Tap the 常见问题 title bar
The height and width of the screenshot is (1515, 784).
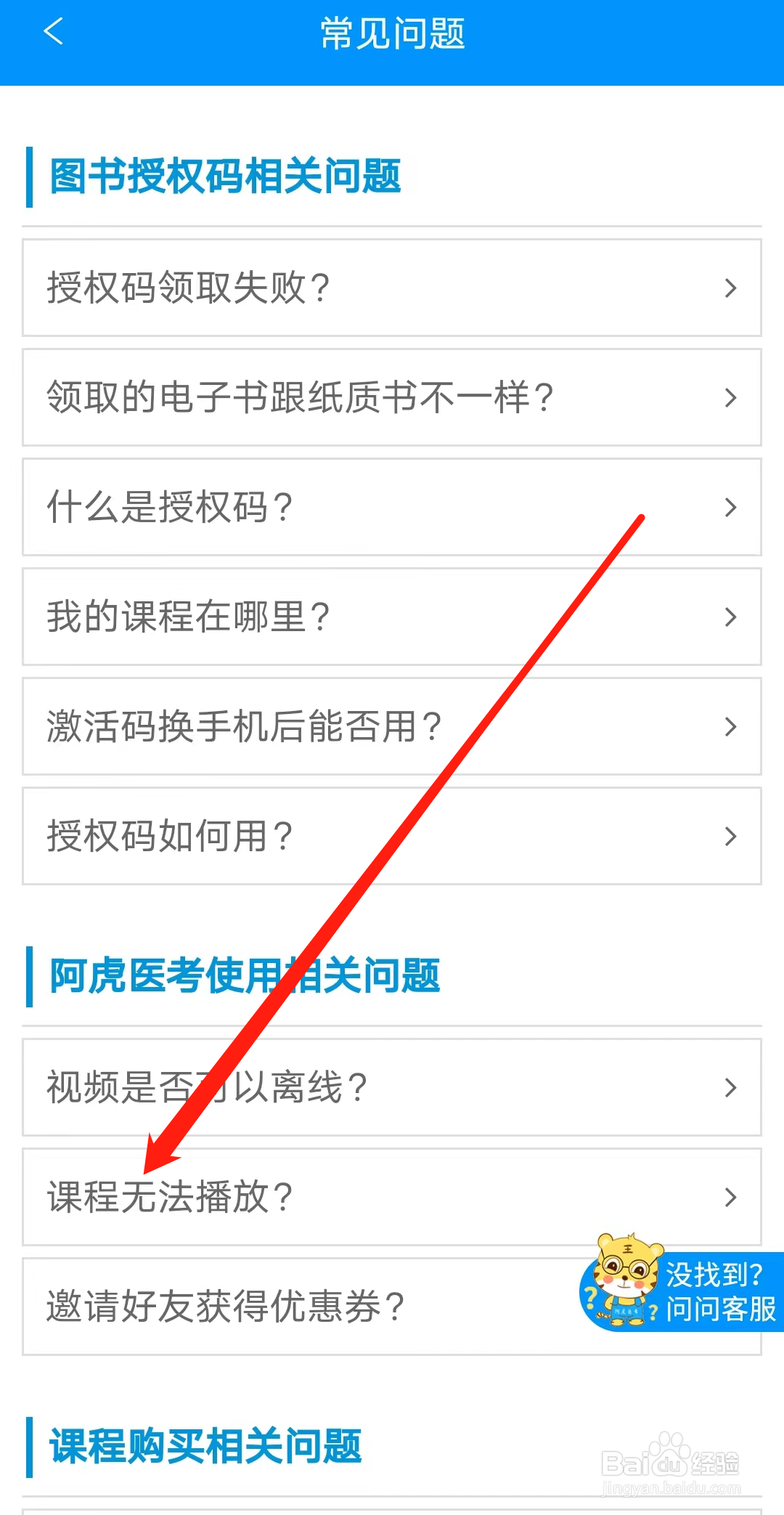click(x=392, y=33)
